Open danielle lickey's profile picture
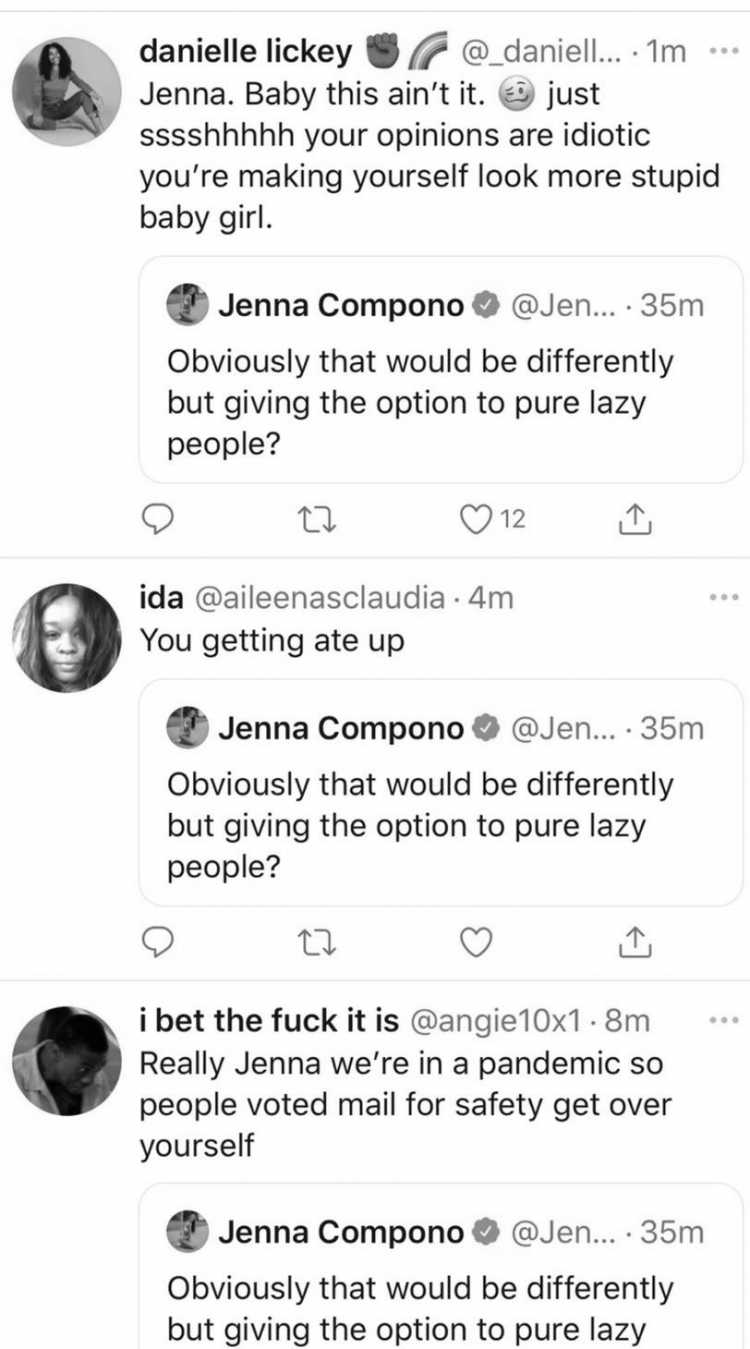The image size is (750, 1349). (x=67, y=91)
